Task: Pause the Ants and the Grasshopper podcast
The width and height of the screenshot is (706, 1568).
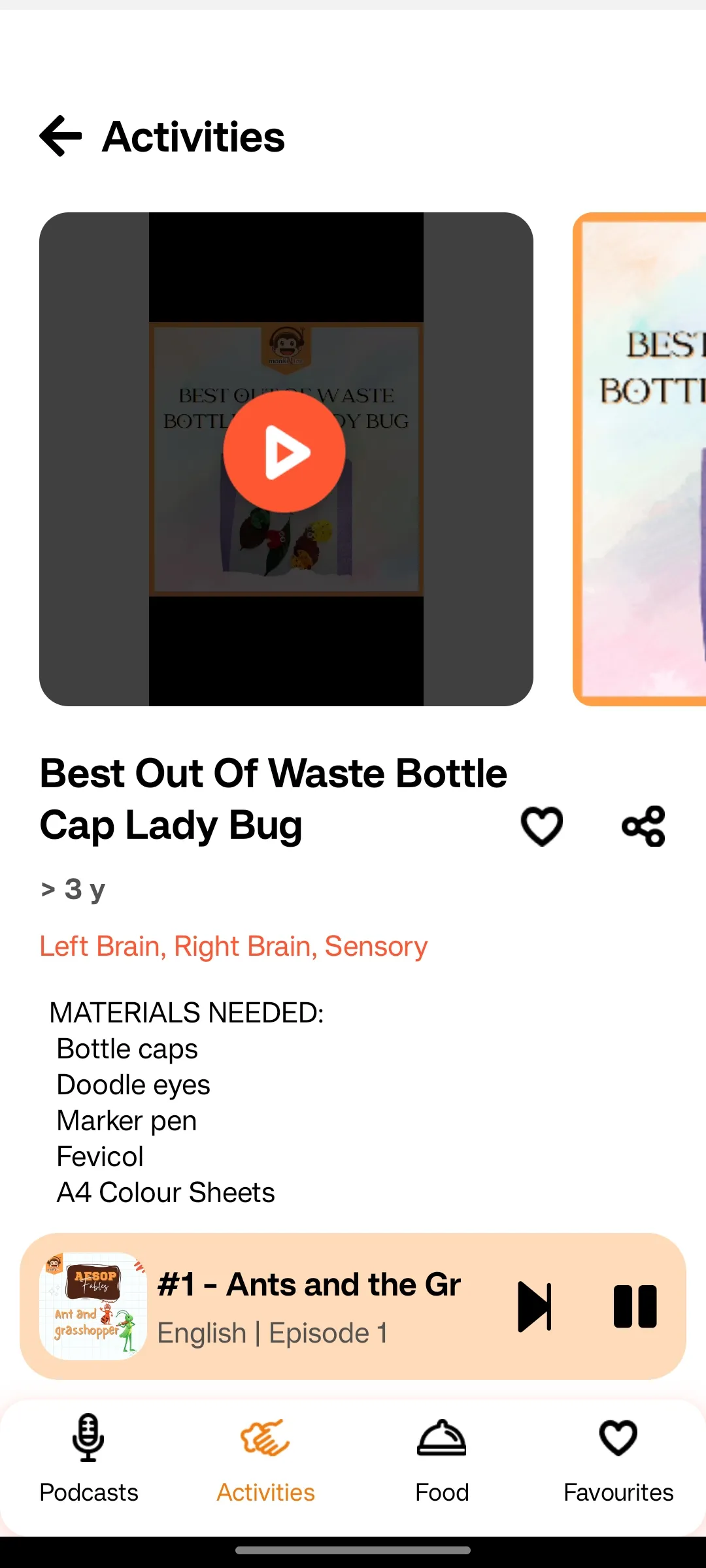Action: tap(635, 1307)
